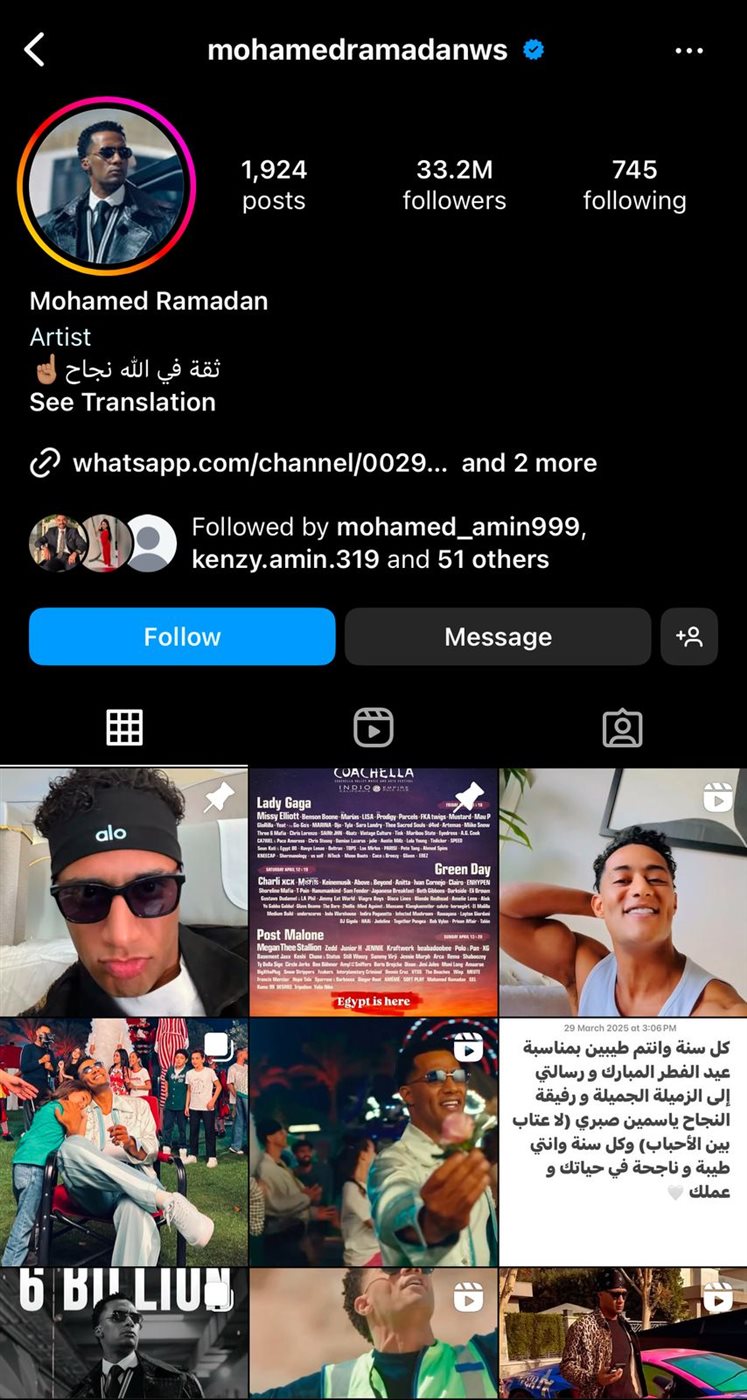Open the pinned Coachella lineup post
This screenshot has height=1400, width=747.
(373, 892)
